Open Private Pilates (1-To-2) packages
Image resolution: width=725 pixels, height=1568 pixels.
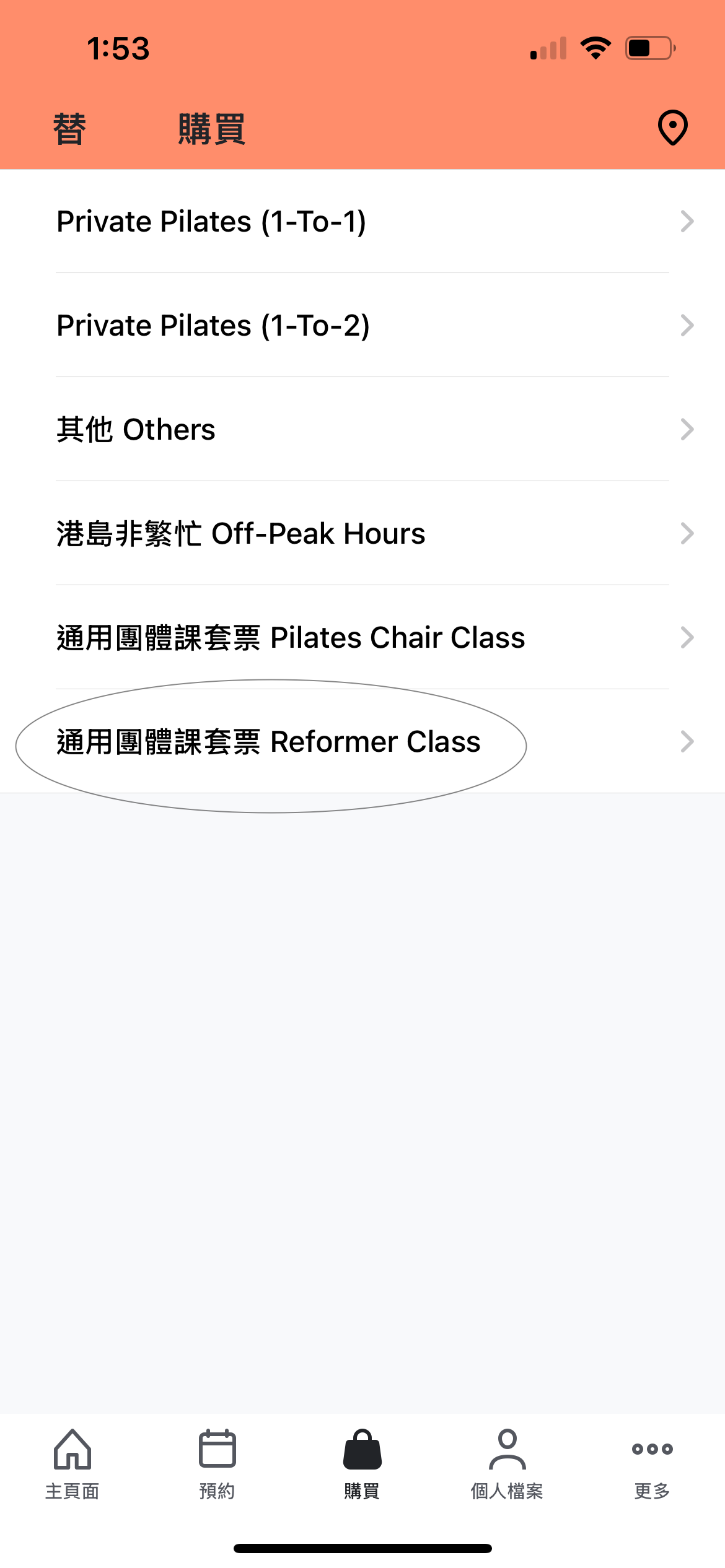click(x=362, y=326)
